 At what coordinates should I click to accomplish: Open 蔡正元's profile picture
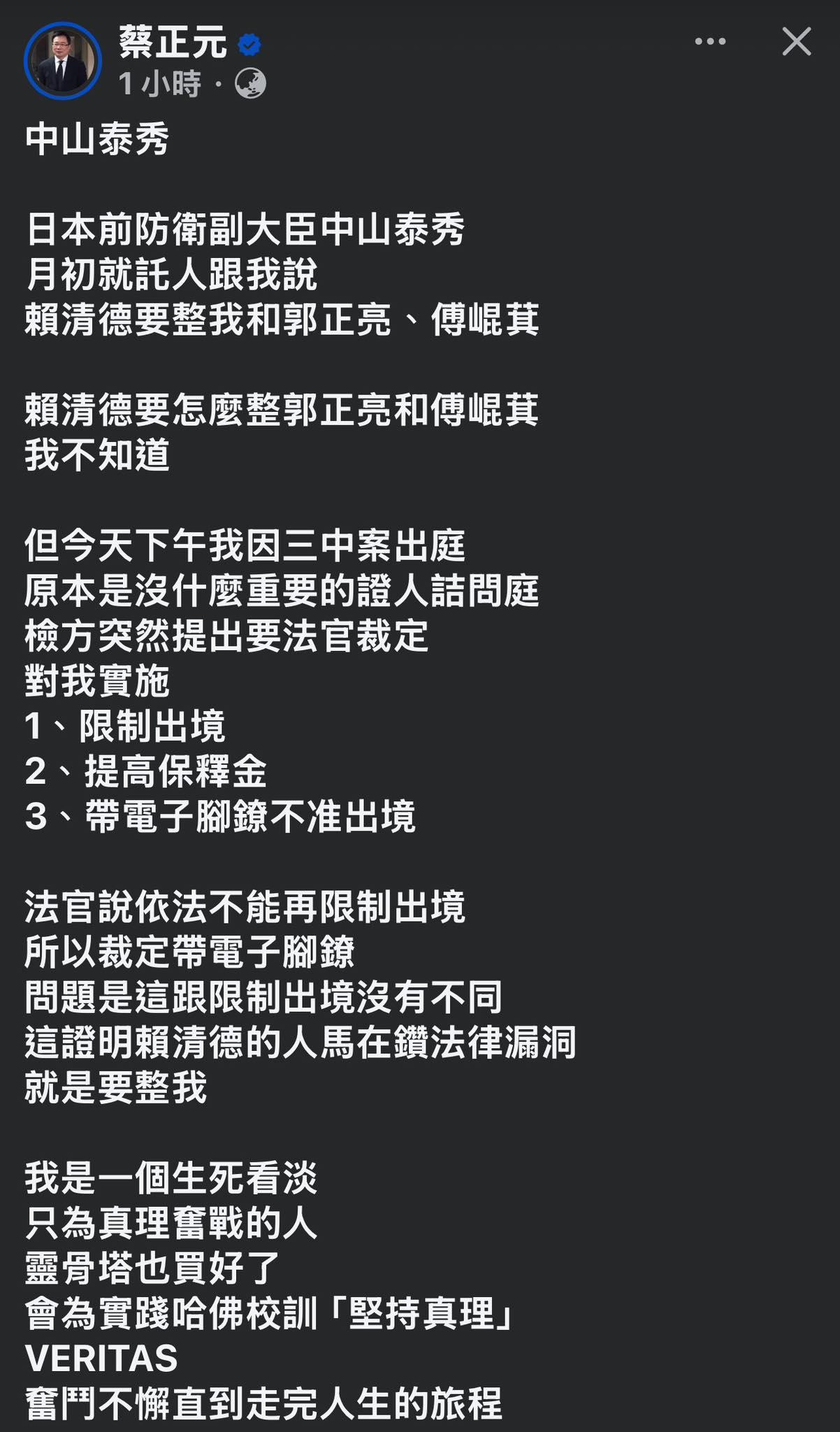pyautogui.click(x=62, y=61)
